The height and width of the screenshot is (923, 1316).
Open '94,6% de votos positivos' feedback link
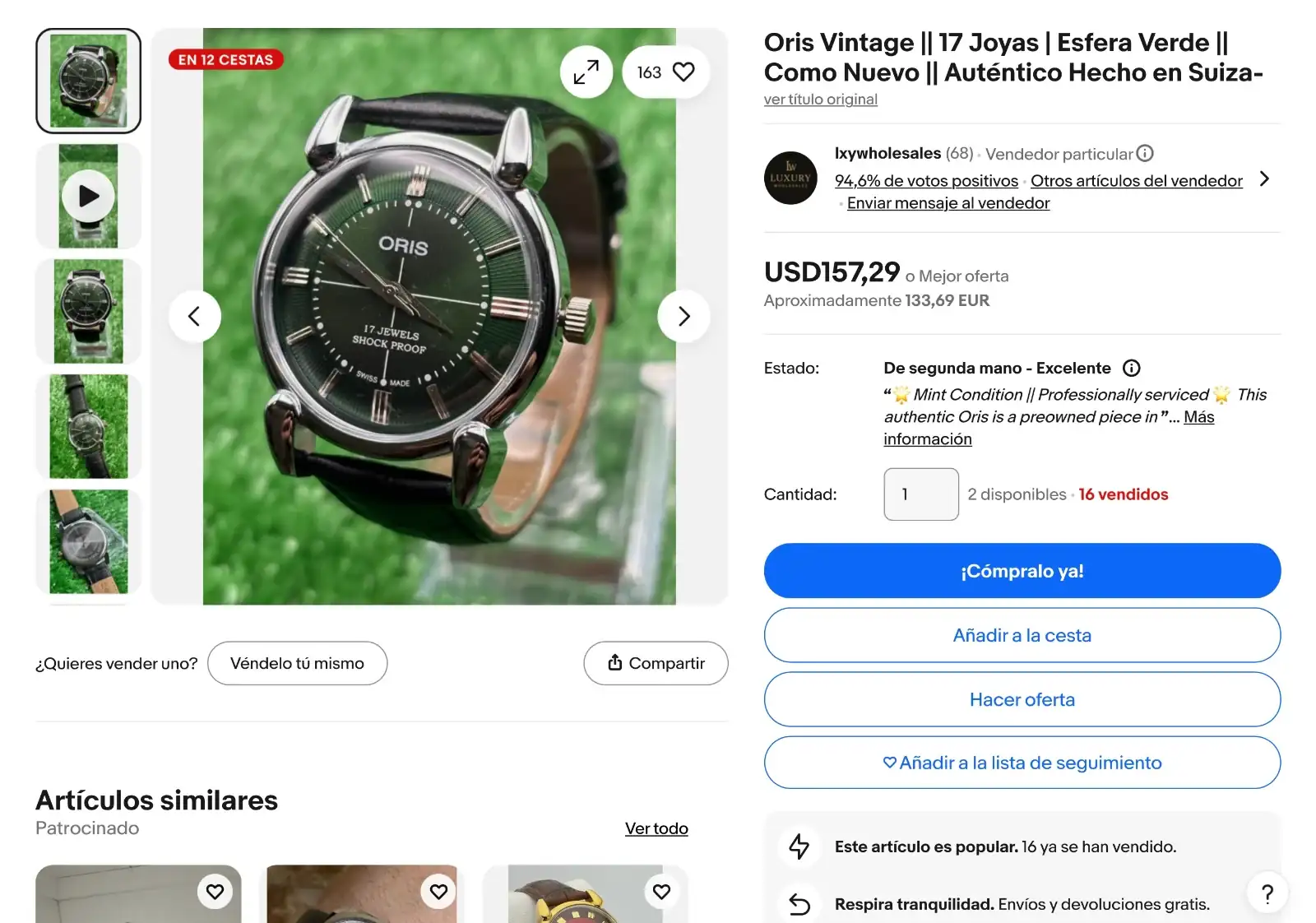[925, 181]
